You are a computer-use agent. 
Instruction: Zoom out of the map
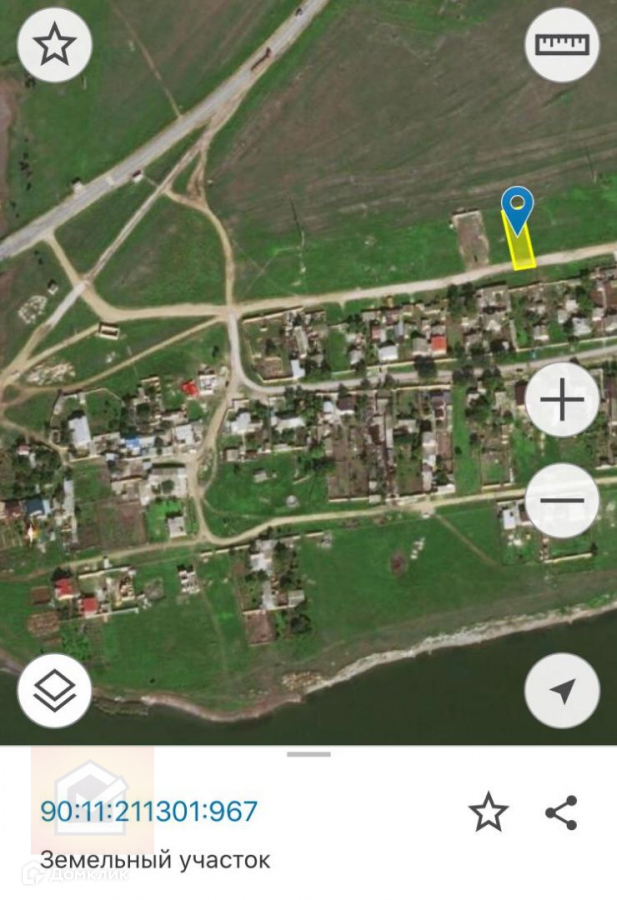[562, 500]
